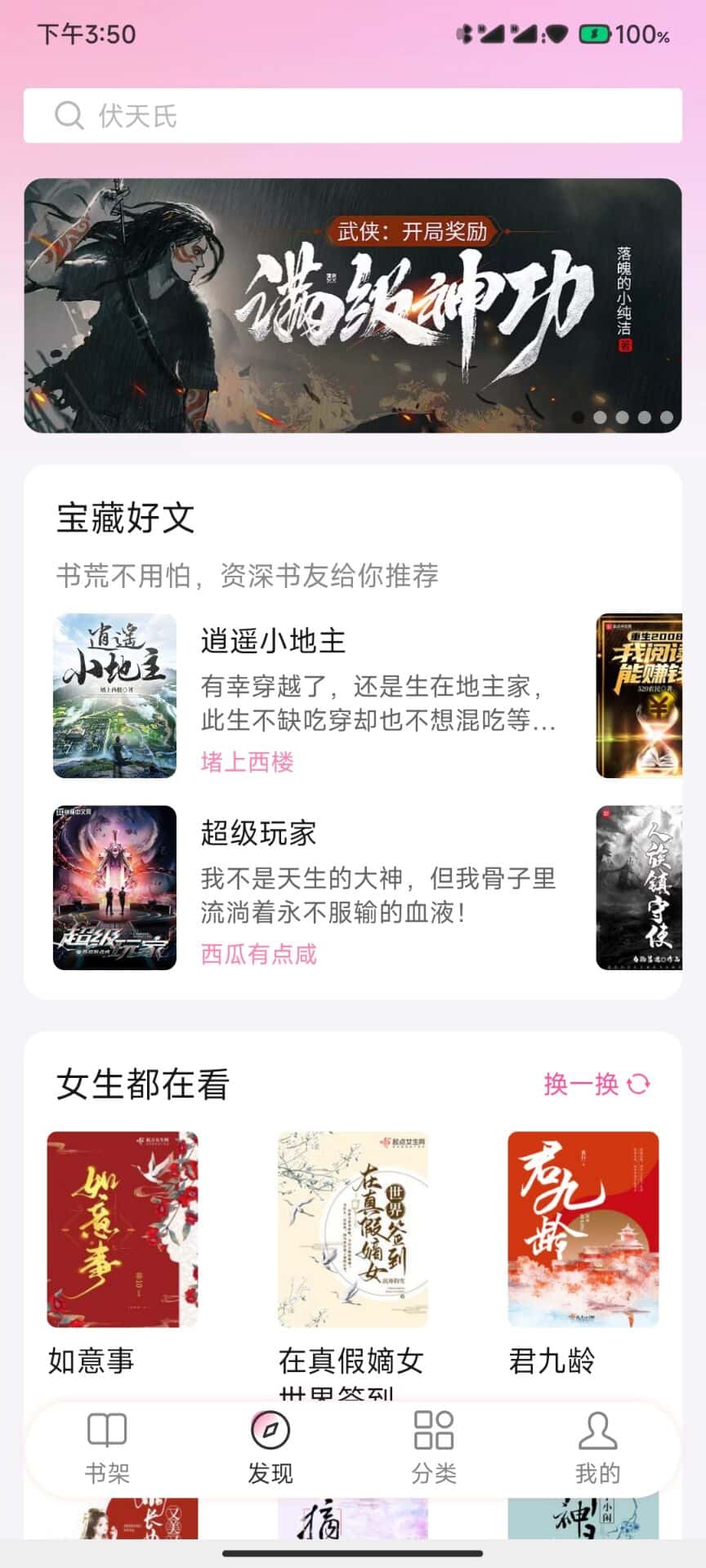
Task: Open the 如意事 book cover
Action: 123,1229
